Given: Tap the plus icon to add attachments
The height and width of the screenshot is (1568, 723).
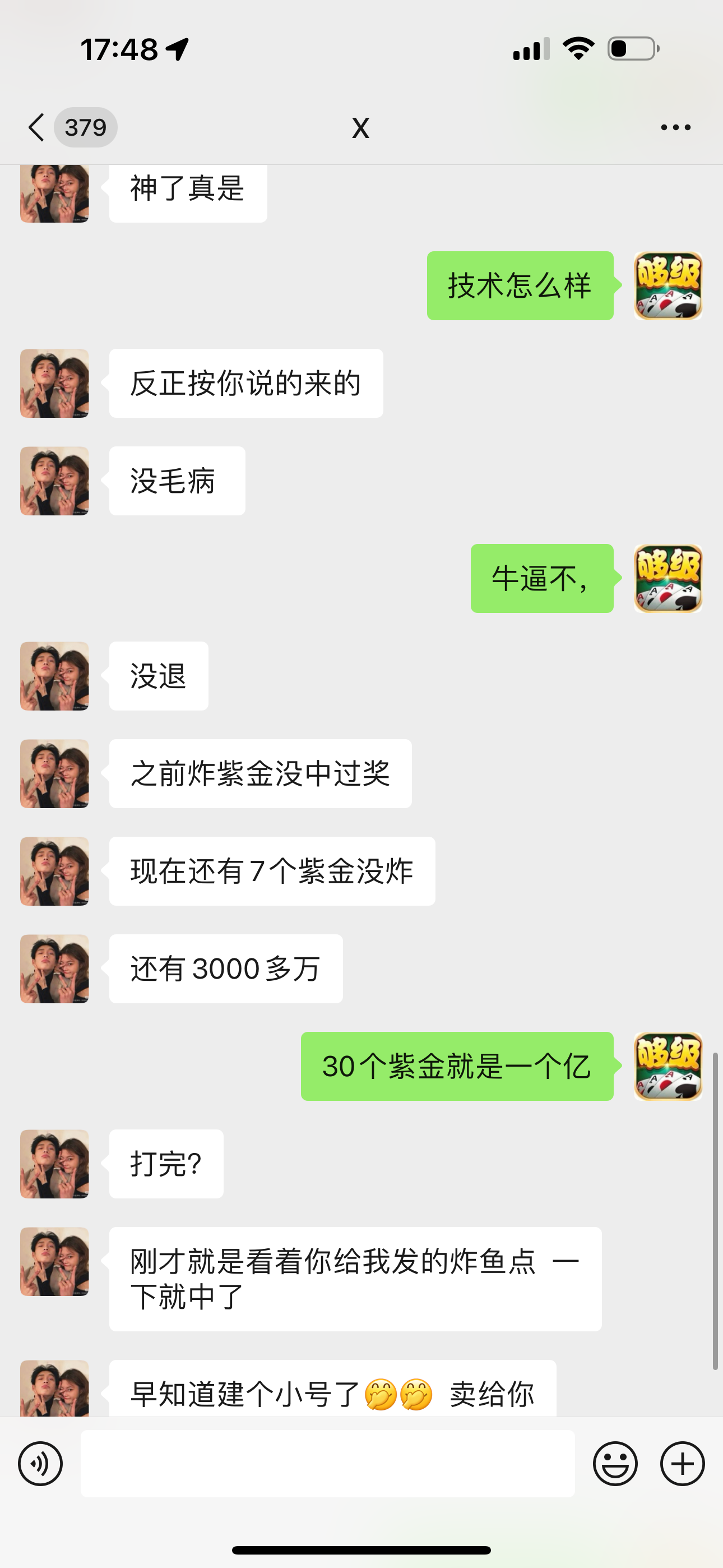Looking at the screenshot, I should pos(682,1463).
